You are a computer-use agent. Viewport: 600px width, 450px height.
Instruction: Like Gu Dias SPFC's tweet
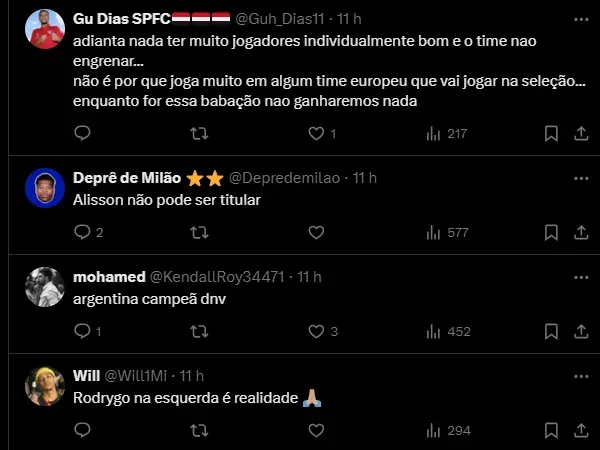tap(316, 133)
